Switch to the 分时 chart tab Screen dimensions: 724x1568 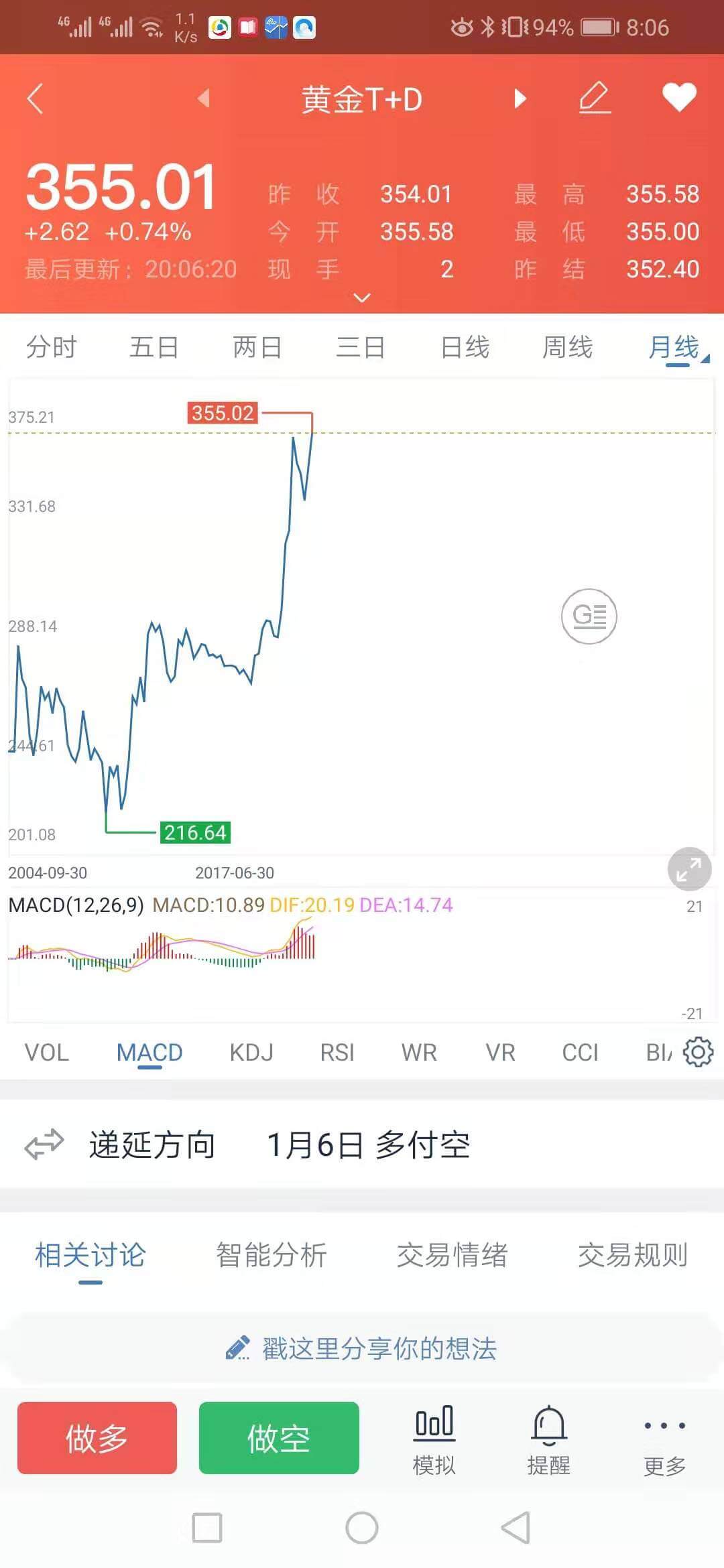52,347
